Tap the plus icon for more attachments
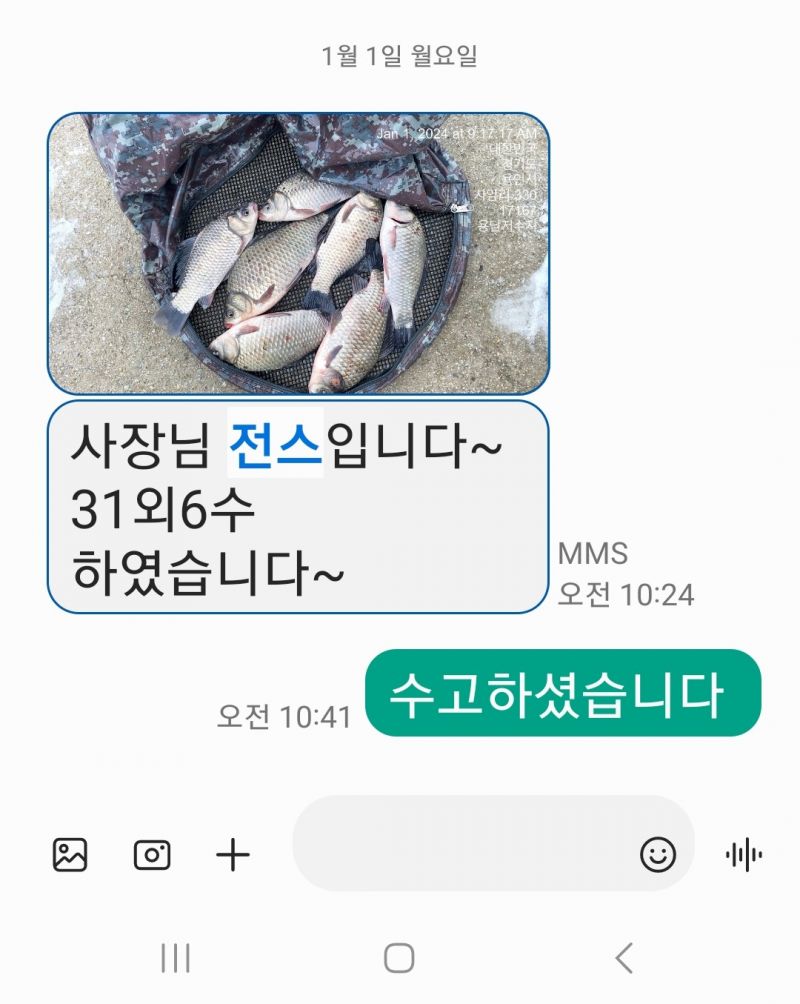This screenshot has width=800, height=1004. tap(233, 855)
